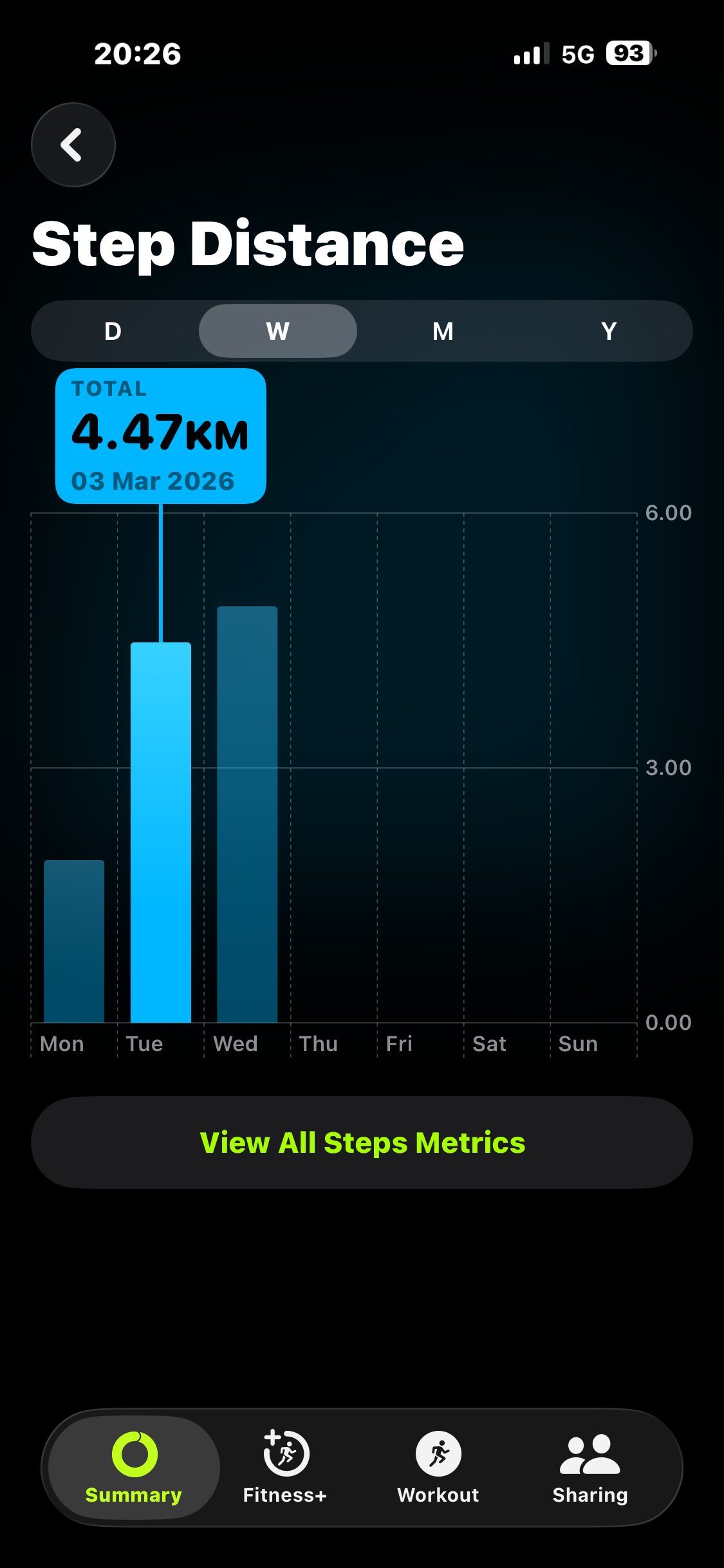
Task: Select the week view (W)
Action: point(278,331)
